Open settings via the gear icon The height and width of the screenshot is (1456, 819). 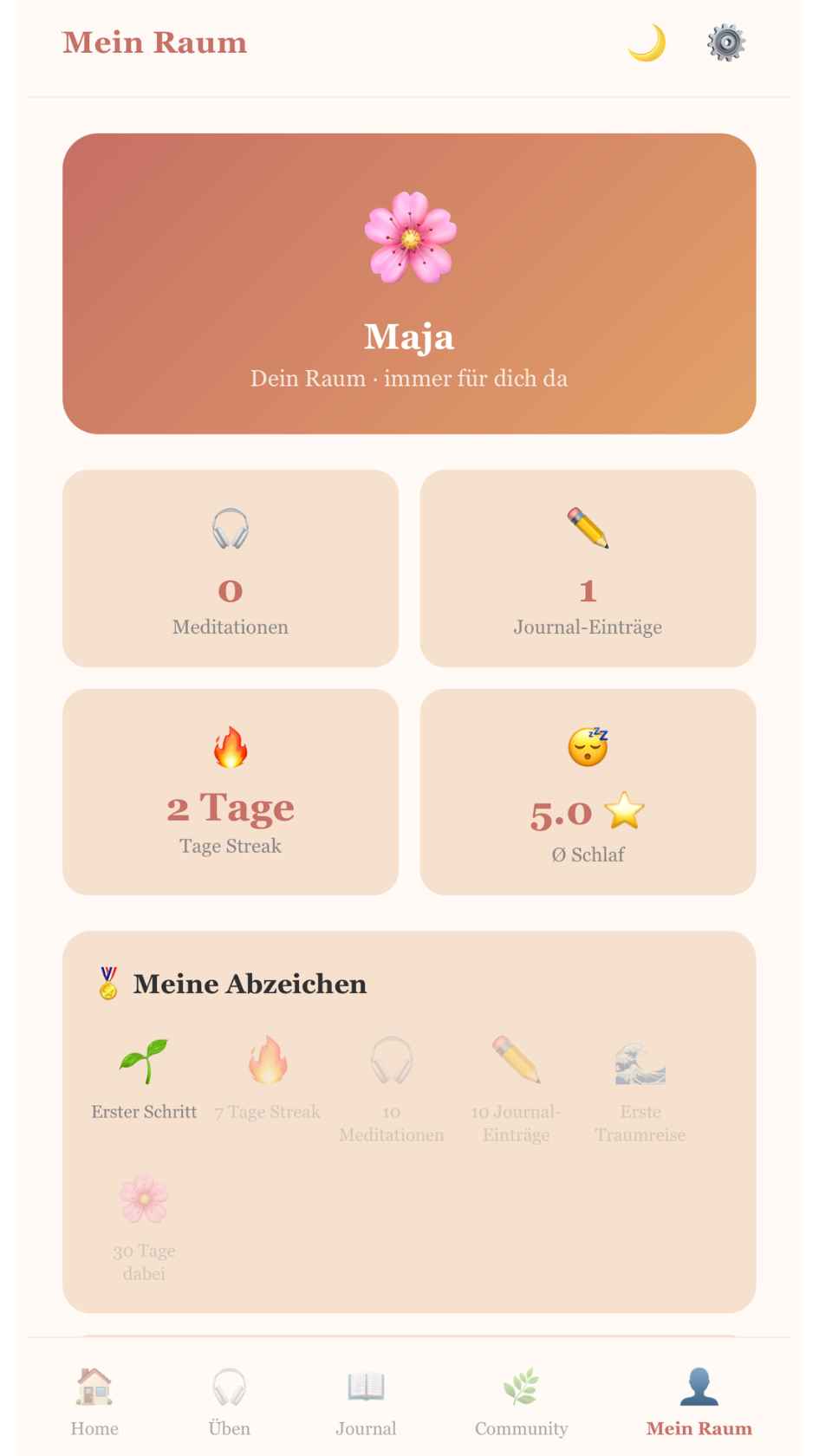[x=726, y=42]
